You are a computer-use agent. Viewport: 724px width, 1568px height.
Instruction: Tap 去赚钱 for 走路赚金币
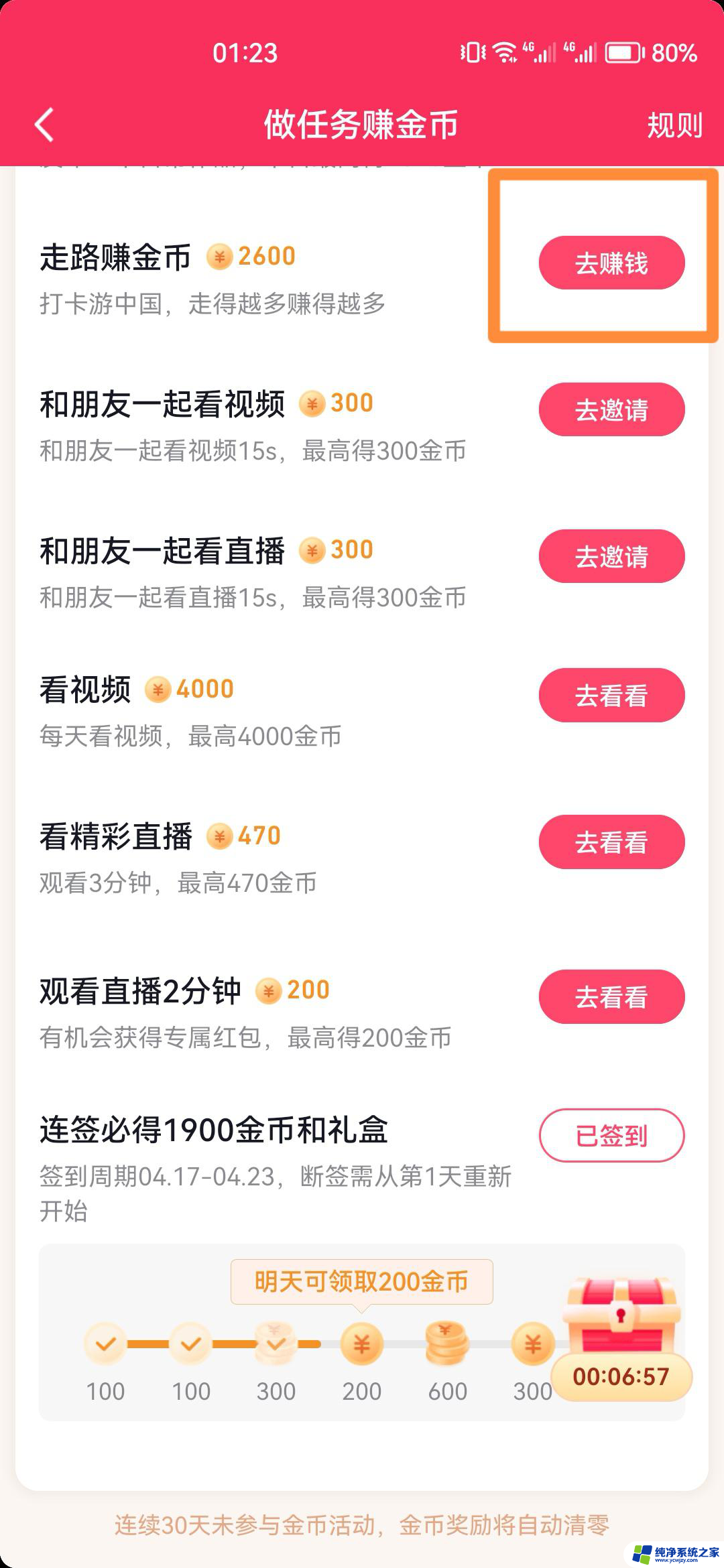pos(611,263)
